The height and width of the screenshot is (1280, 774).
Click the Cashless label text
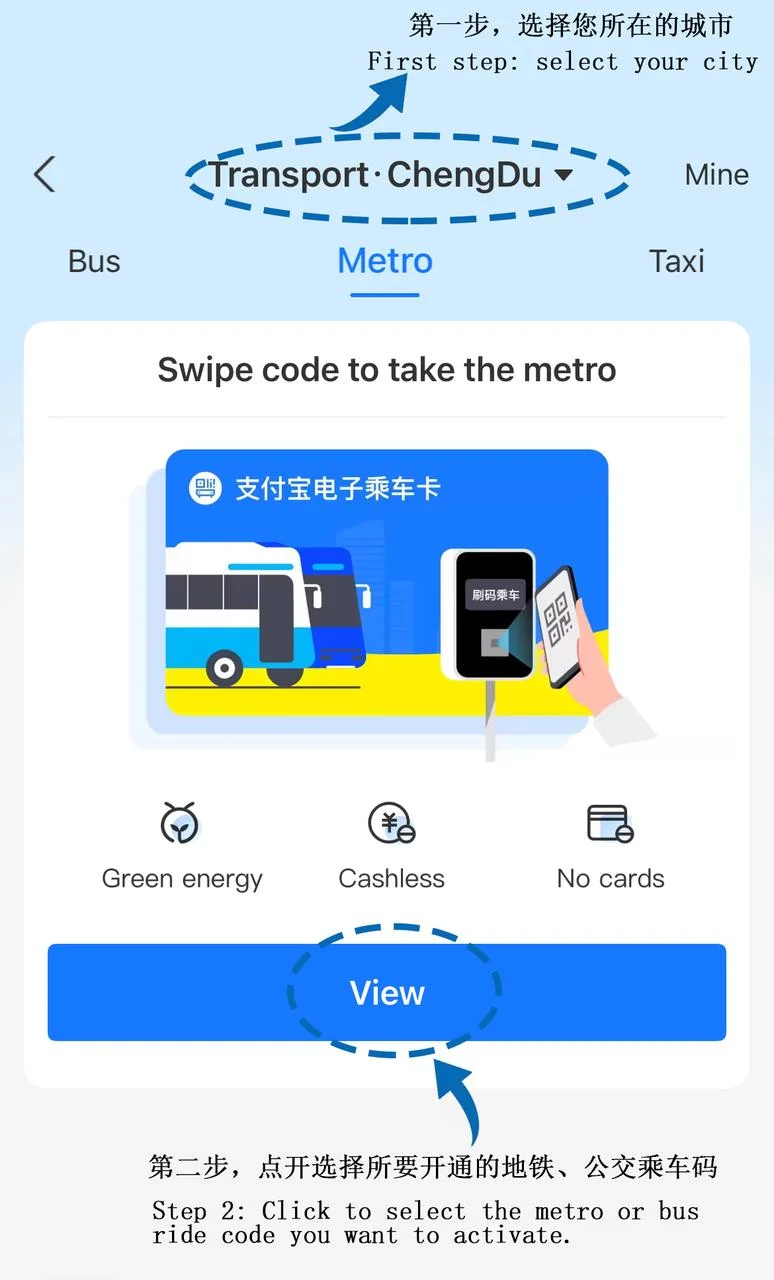(390, 878)
